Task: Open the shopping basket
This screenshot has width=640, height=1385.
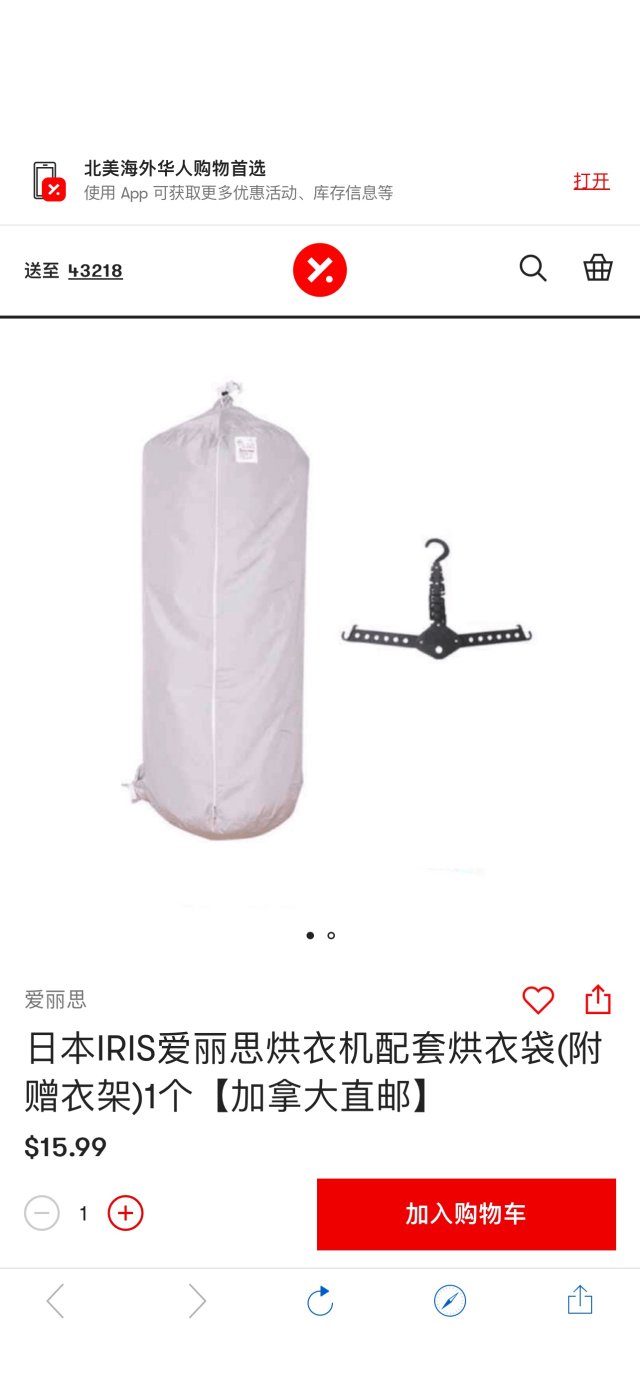Action: (598, 268)
